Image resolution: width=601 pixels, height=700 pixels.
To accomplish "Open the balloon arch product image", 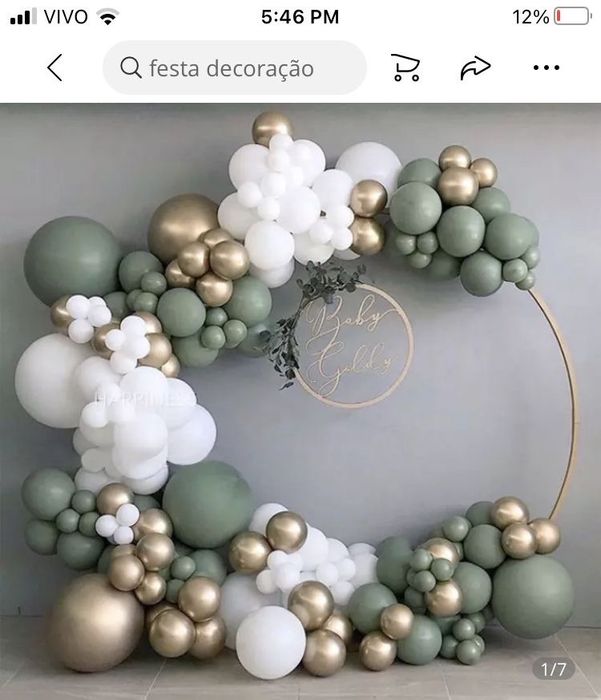I will click(300, 400).
